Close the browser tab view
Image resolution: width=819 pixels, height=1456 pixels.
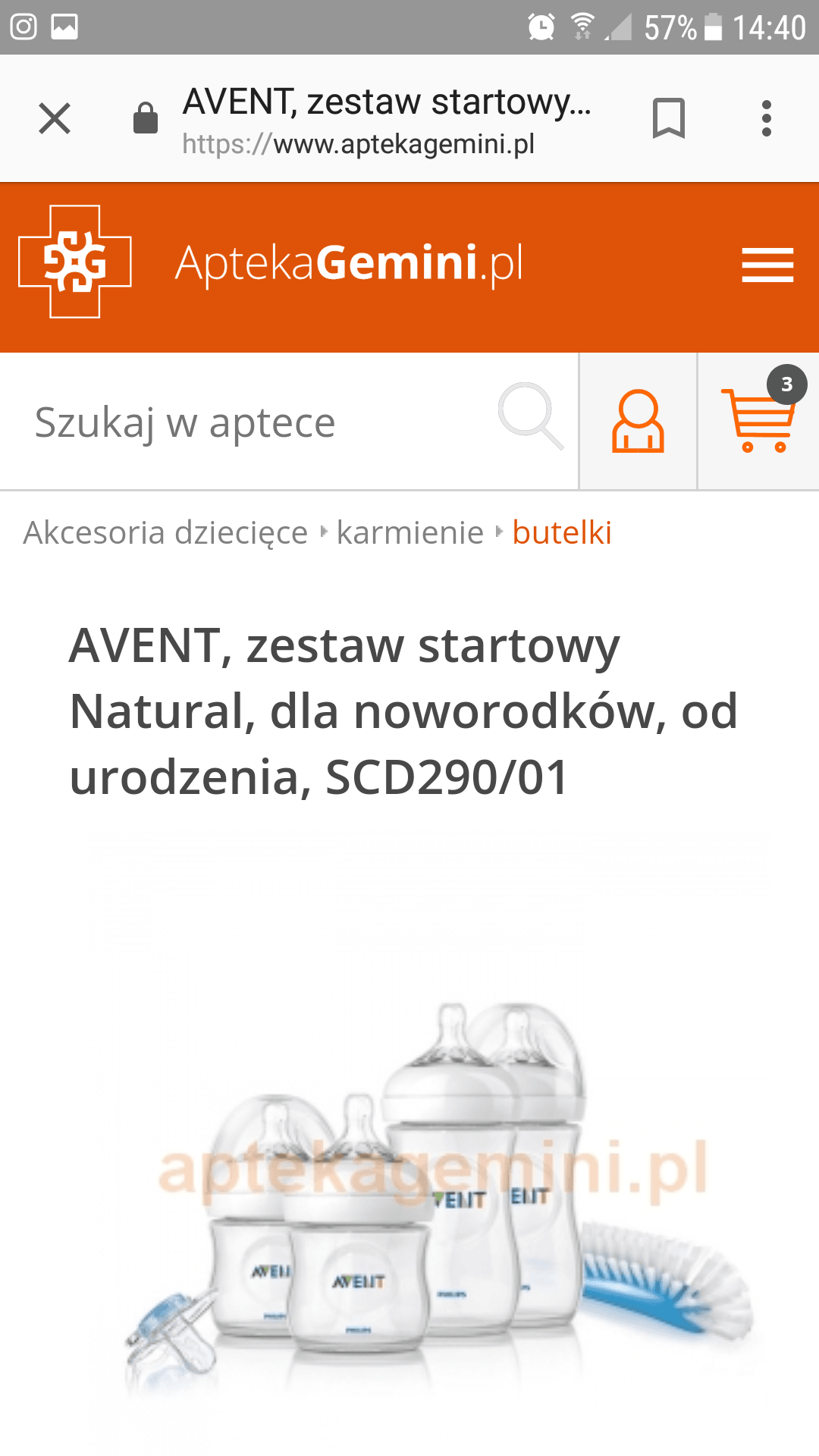click(x=55, y=118)
